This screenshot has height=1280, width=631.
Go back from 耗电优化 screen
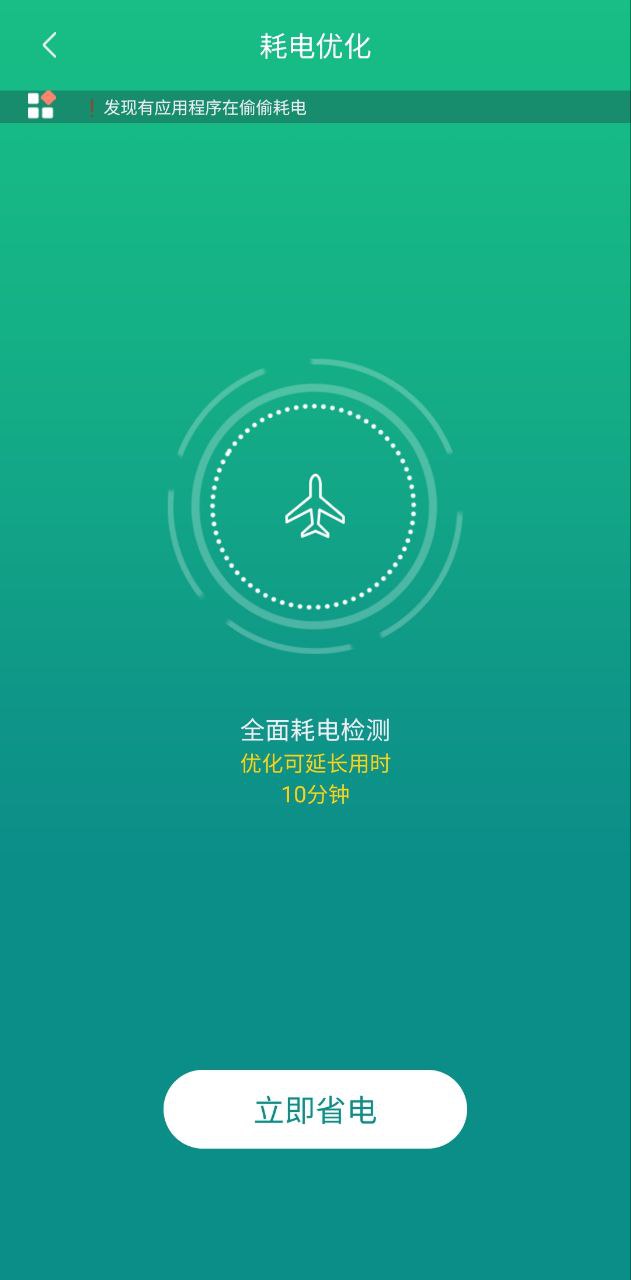click(x=49, y=45)
